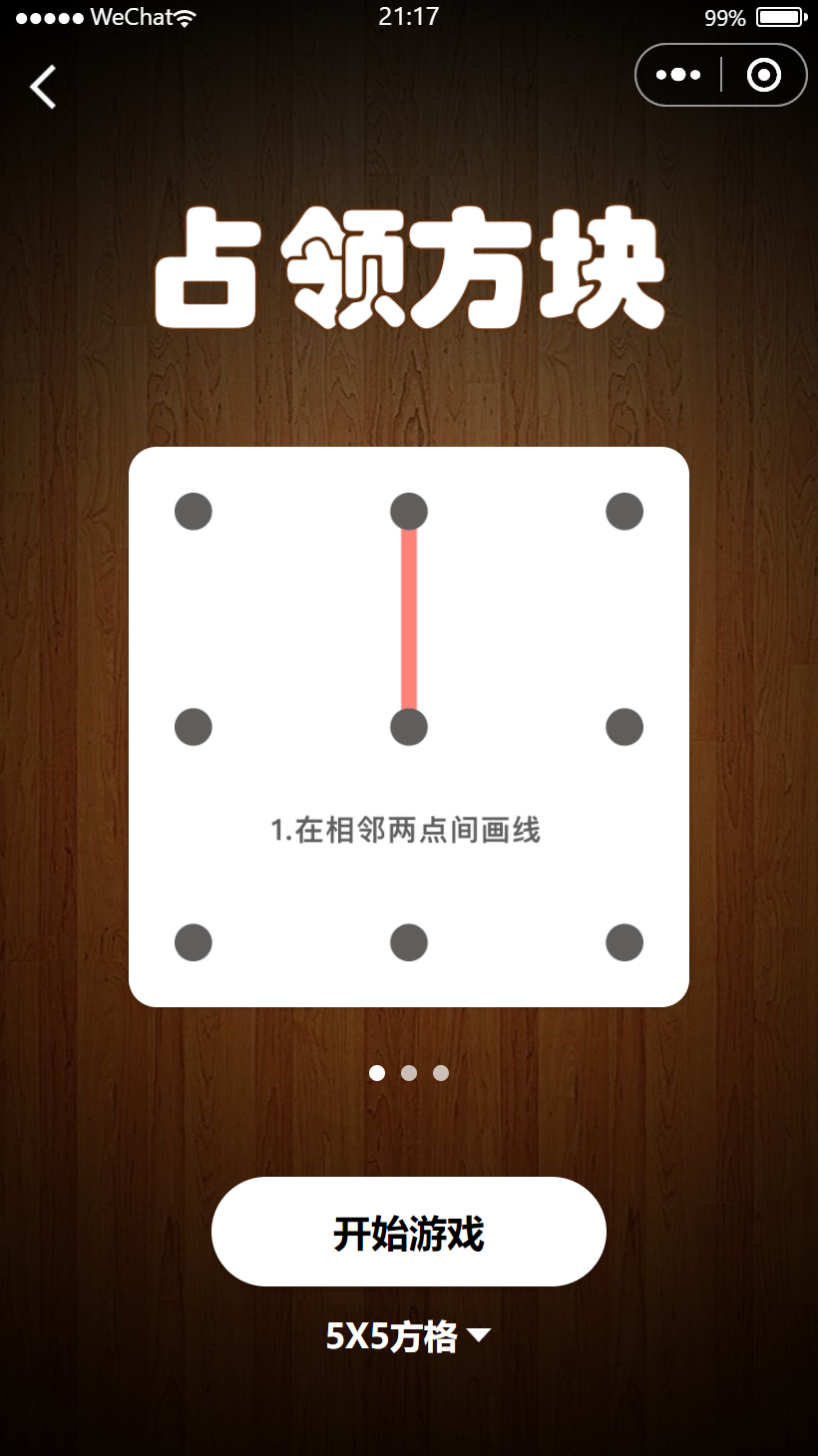Jump to the third tutorial page dot

point(441,1073)
